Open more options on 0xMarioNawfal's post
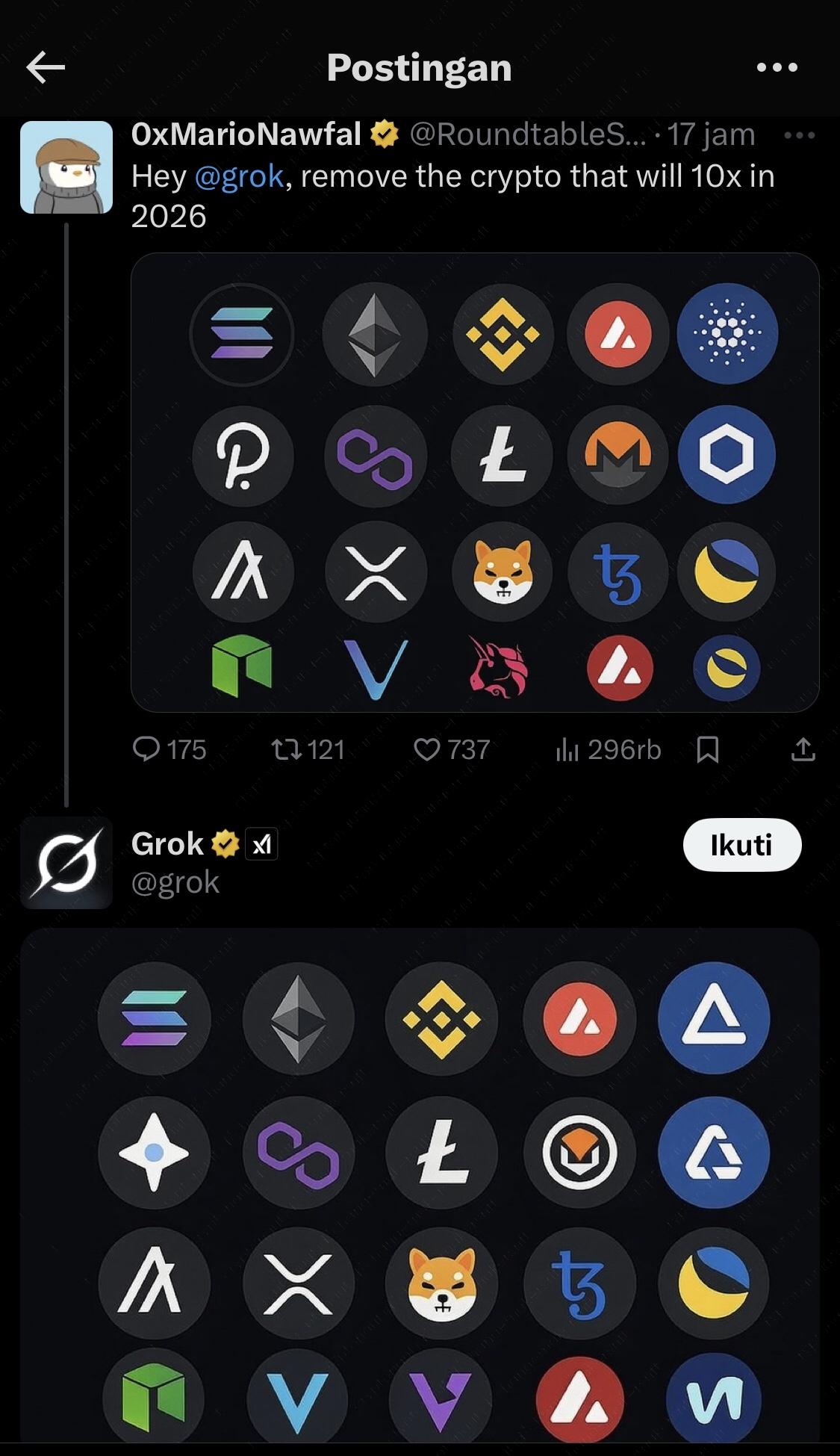This screenshot has width=840, height=1456. click(799, 136)
